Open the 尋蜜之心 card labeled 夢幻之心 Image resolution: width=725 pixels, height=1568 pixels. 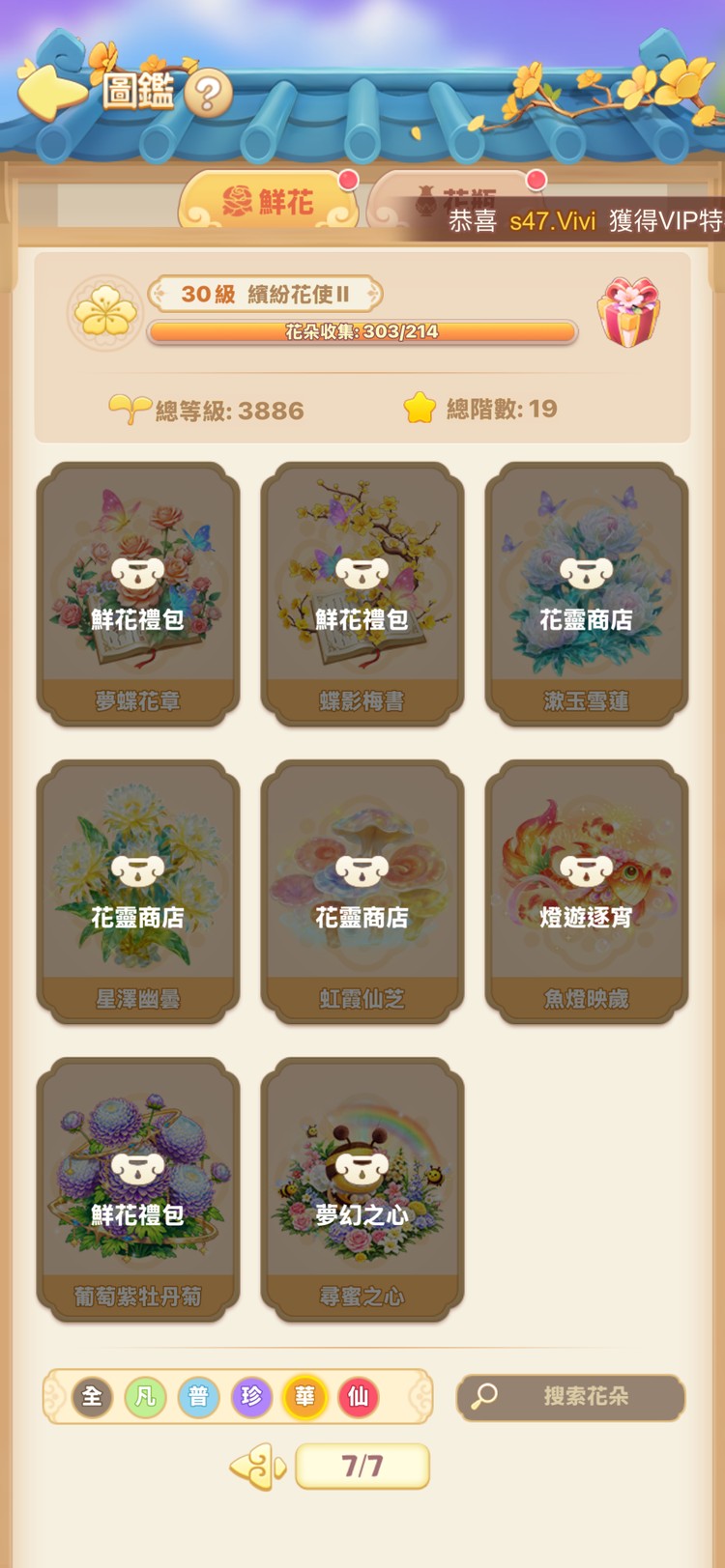[x=362, y=1188]
